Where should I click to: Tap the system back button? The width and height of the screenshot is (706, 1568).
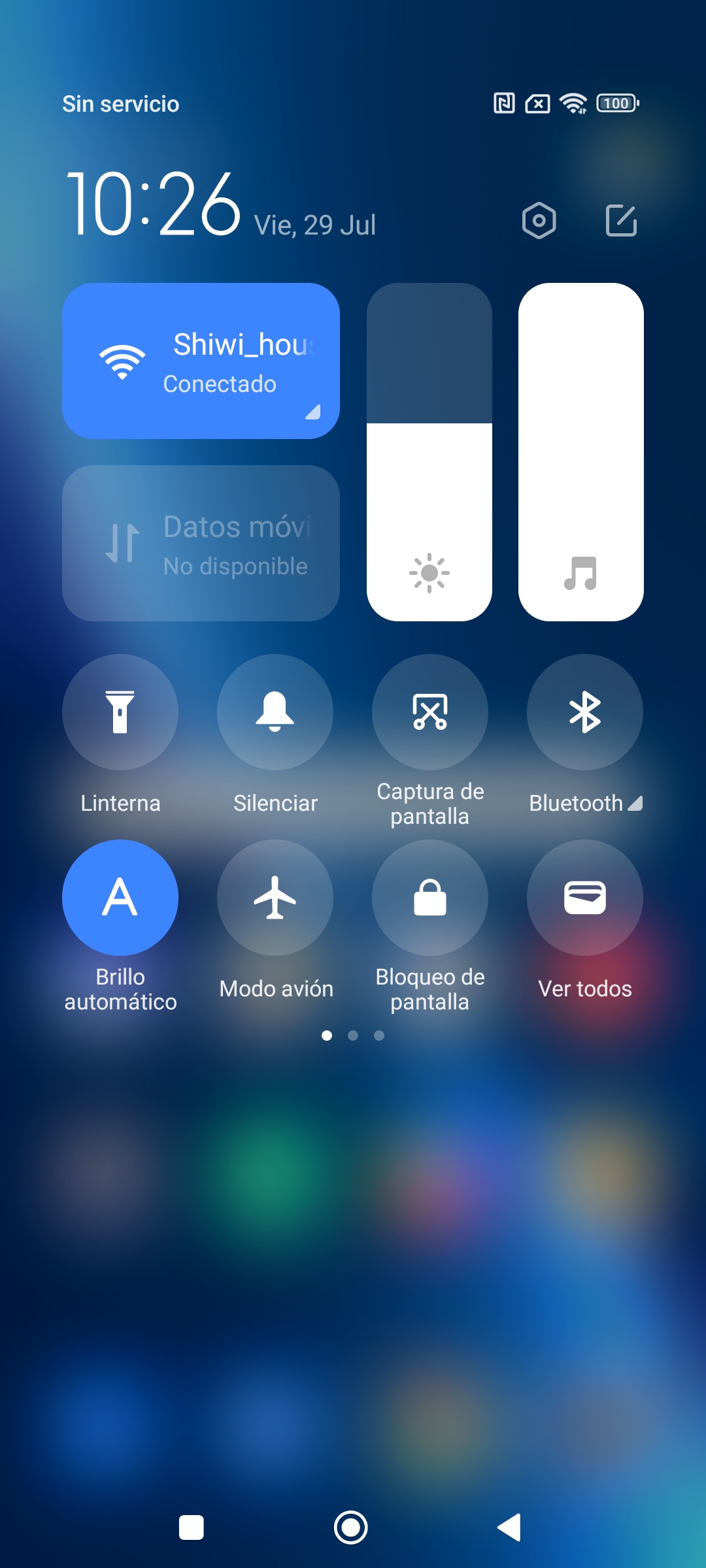[510, 1527]
